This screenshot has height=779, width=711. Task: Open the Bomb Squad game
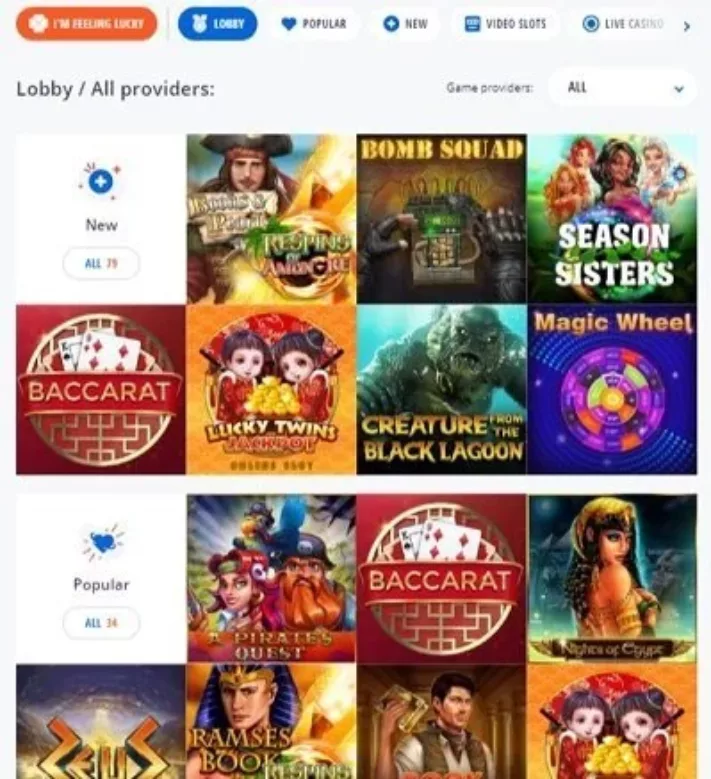click(441, 219)
